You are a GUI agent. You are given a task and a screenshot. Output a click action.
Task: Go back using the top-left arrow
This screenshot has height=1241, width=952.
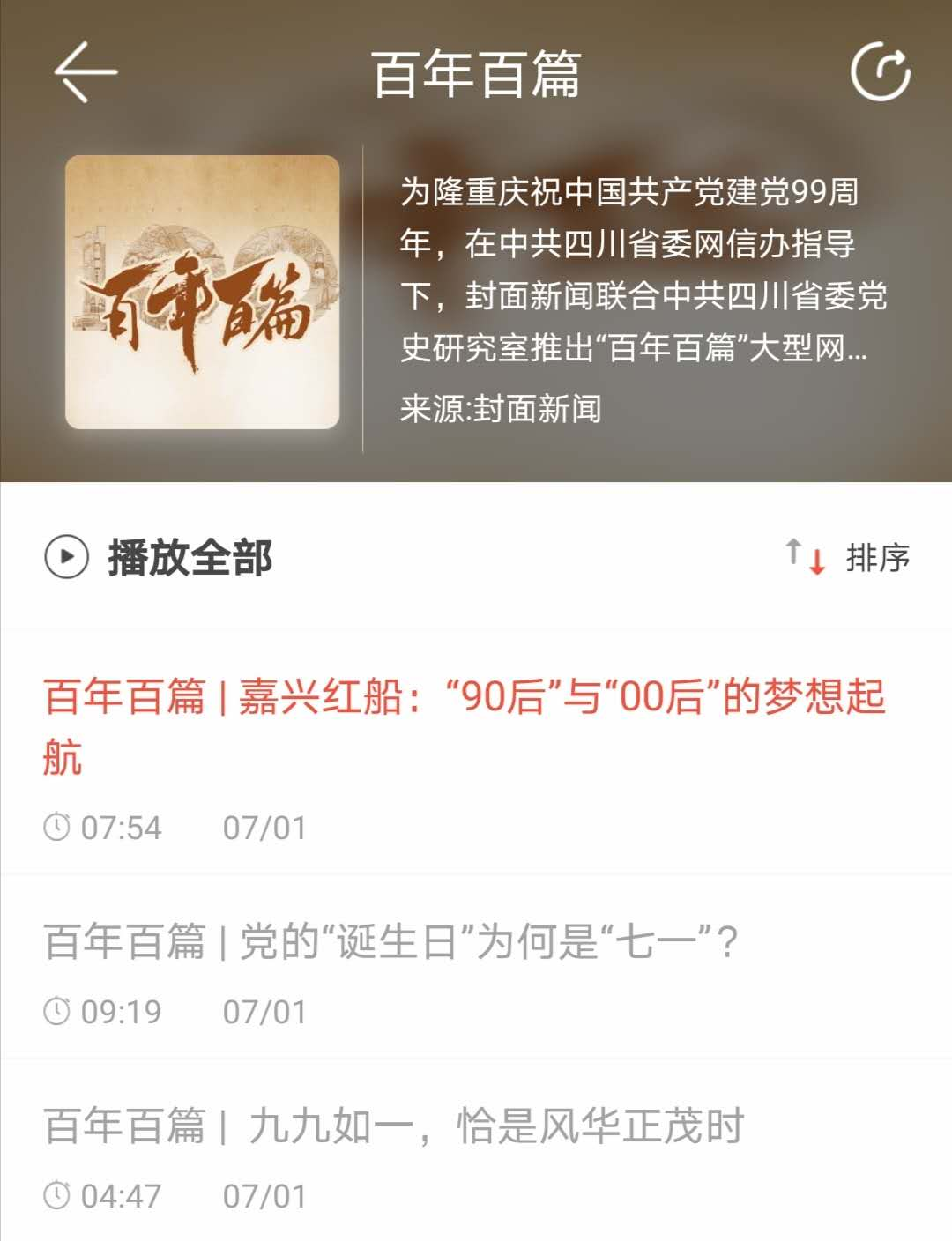pyautogui.click(x=86, y=71)
